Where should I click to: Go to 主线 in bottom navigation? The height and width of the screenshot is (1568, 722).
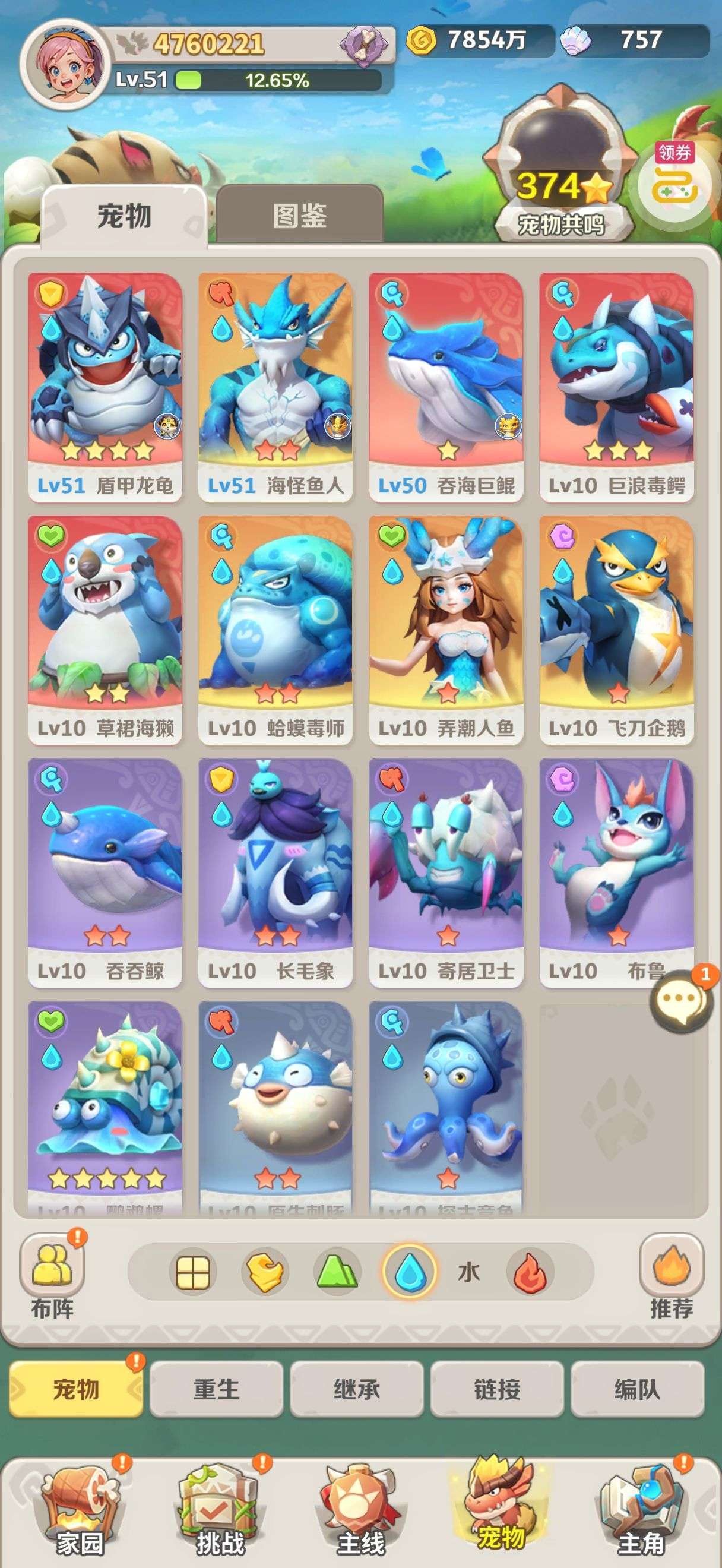click(x=360, y=1509)
